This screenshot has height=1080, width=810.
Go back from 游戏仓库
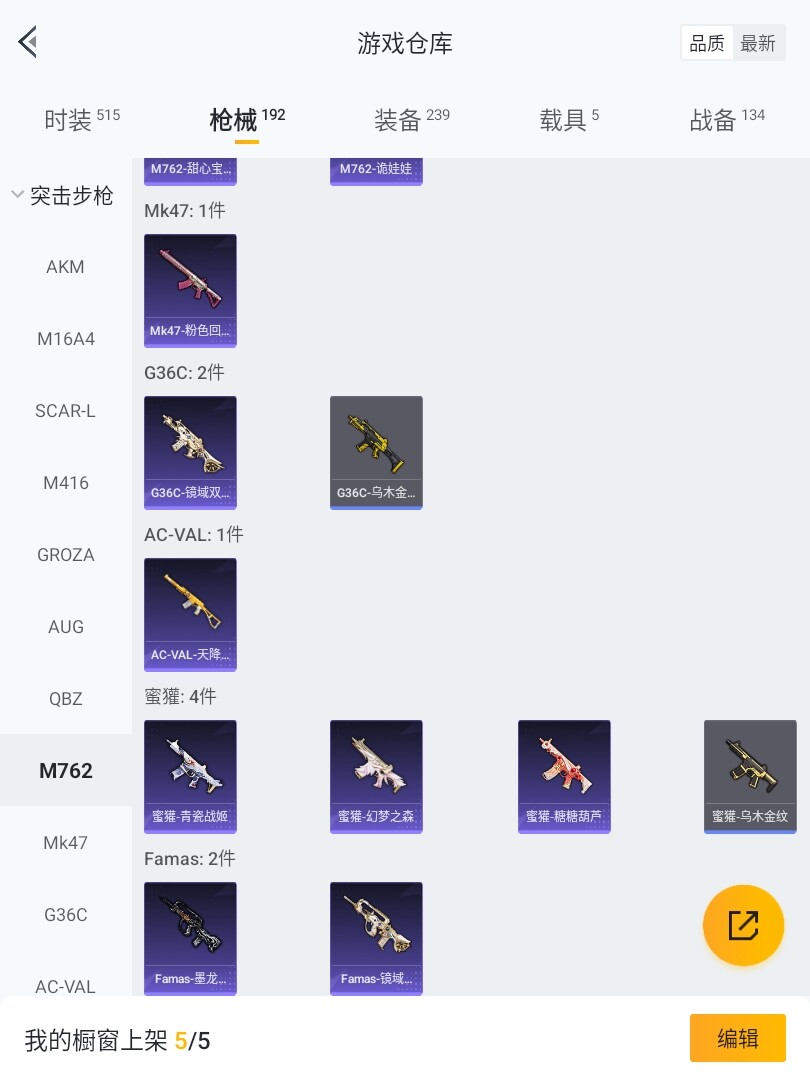[27, 43]
